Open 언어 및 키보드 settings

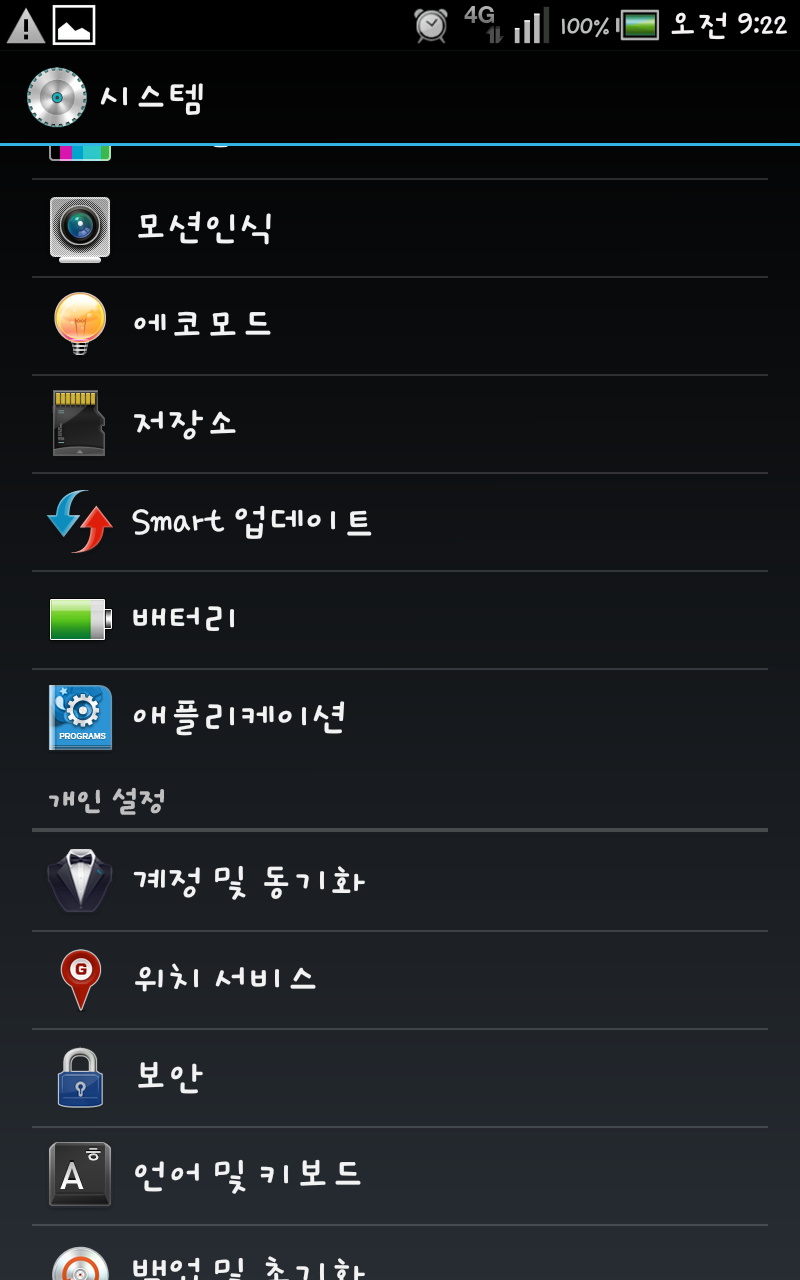[400, 1175]
